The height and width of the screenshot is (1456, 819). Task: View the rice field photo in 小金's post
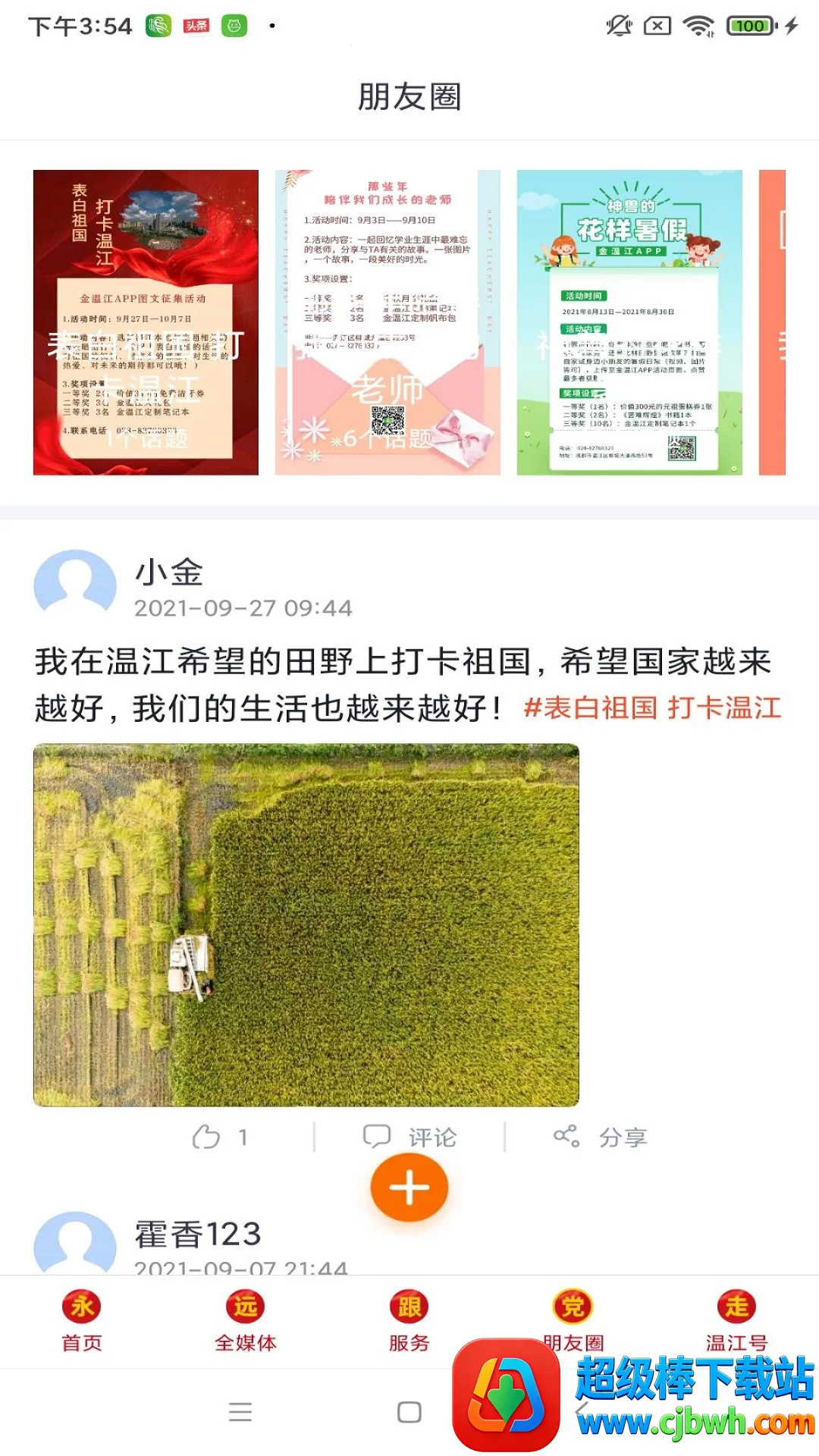[x=306, y=925]
